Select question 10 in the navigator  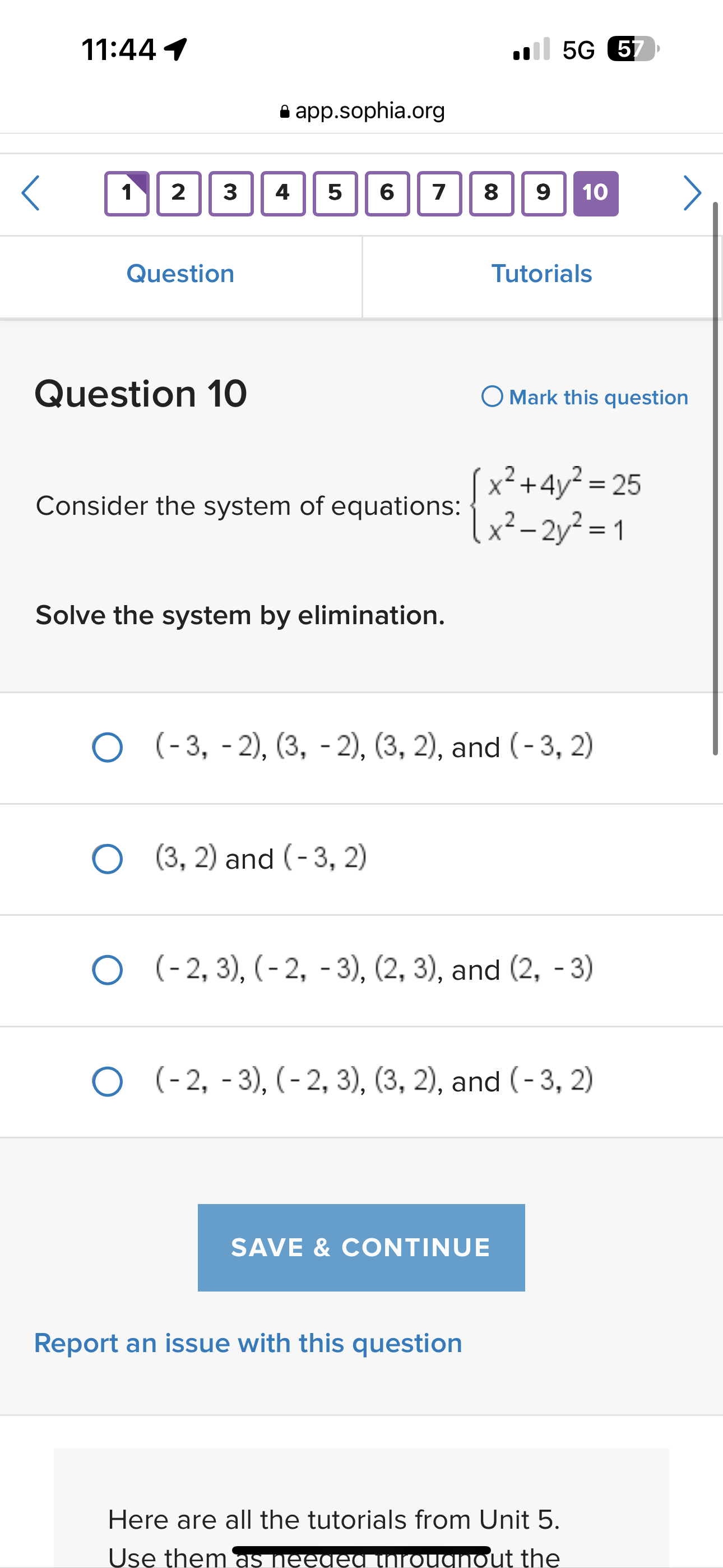tap(596, 193)
